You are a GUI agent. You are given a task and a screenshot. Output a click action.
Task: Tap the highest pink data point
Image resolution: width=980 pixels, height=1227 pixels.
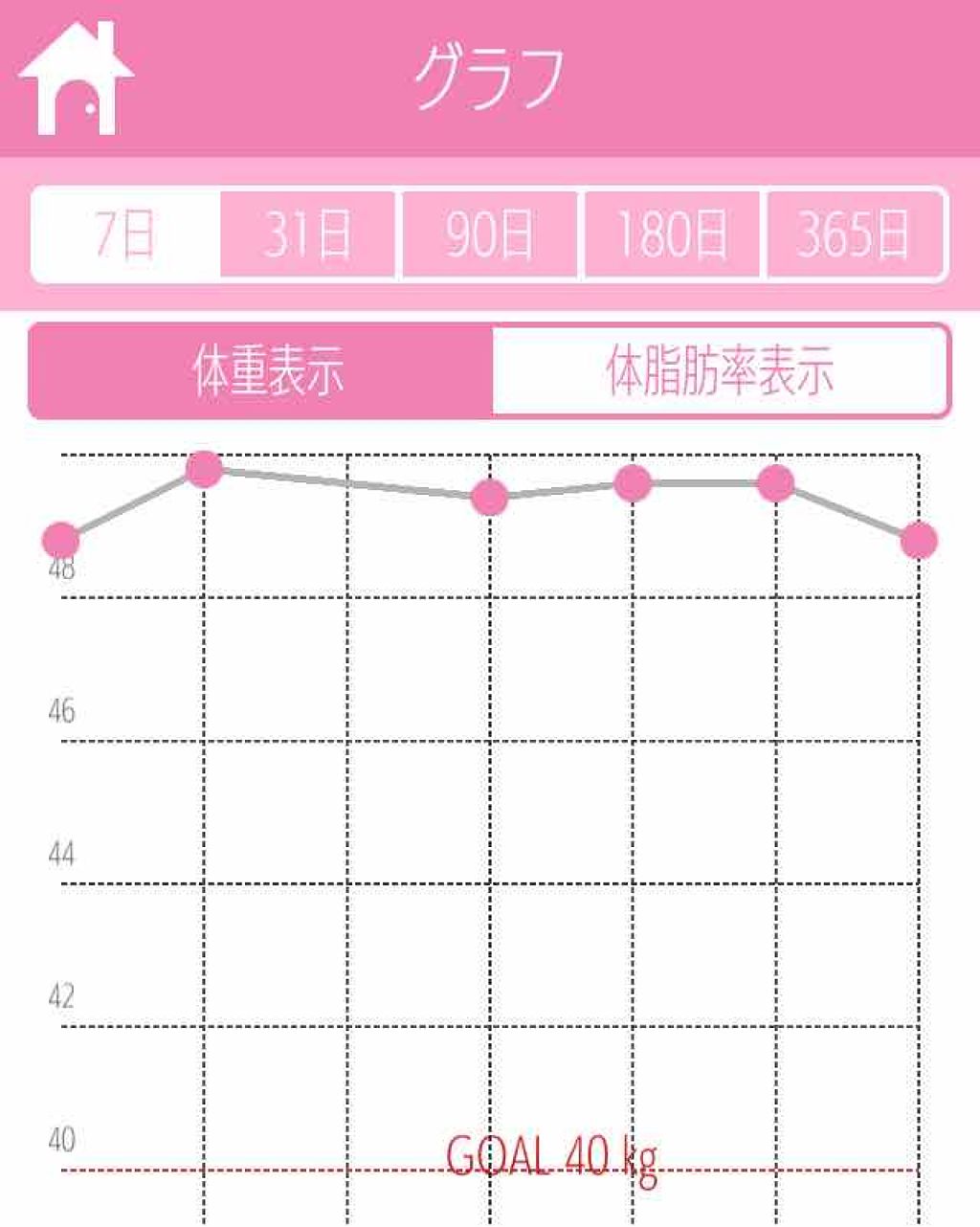[x=204, y=470]
